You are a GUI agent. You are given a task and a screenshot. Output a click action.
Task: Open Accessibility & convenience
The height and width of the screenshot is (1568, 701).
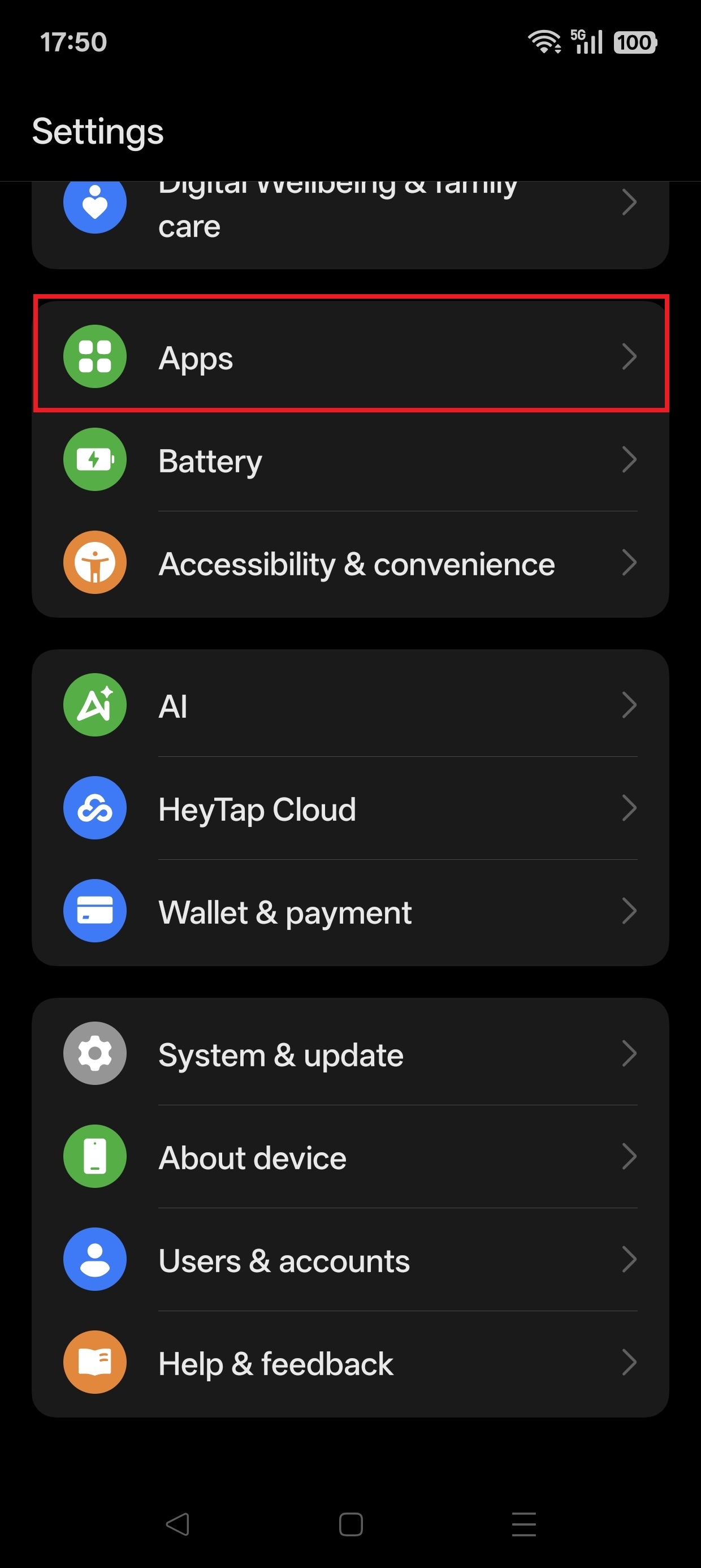(350, 563)
